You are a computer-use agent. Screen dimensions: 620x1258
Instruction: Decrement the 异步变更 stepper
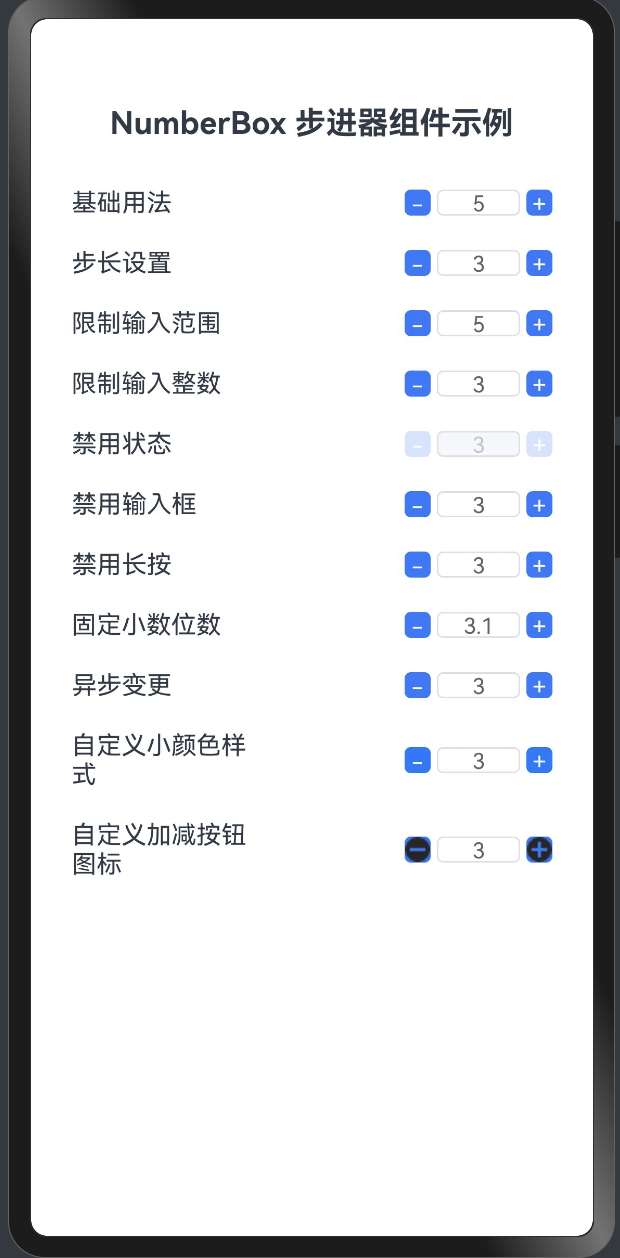418,686
